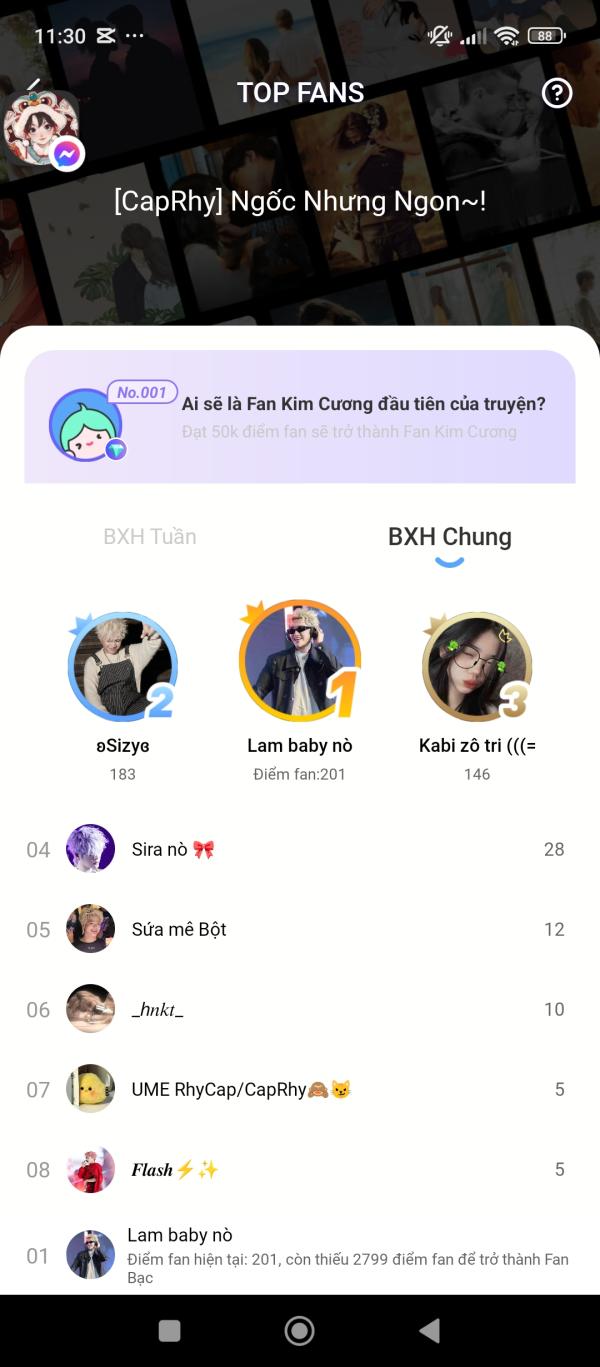Open the Fan Kim Cương banner
The height and width of the screenshot is (1367, 600).
point(300,417)
